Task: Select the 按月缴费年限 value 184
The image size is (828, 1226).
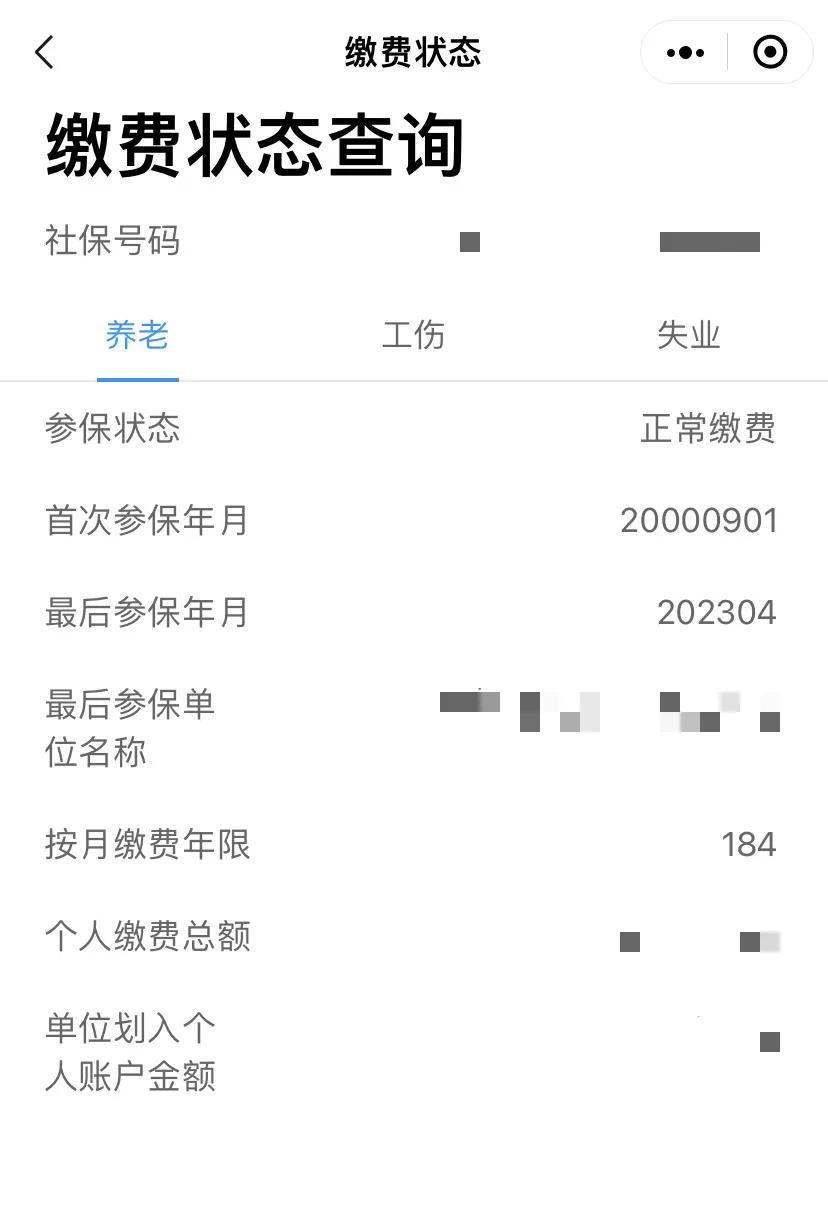Action: coord(750,845)
